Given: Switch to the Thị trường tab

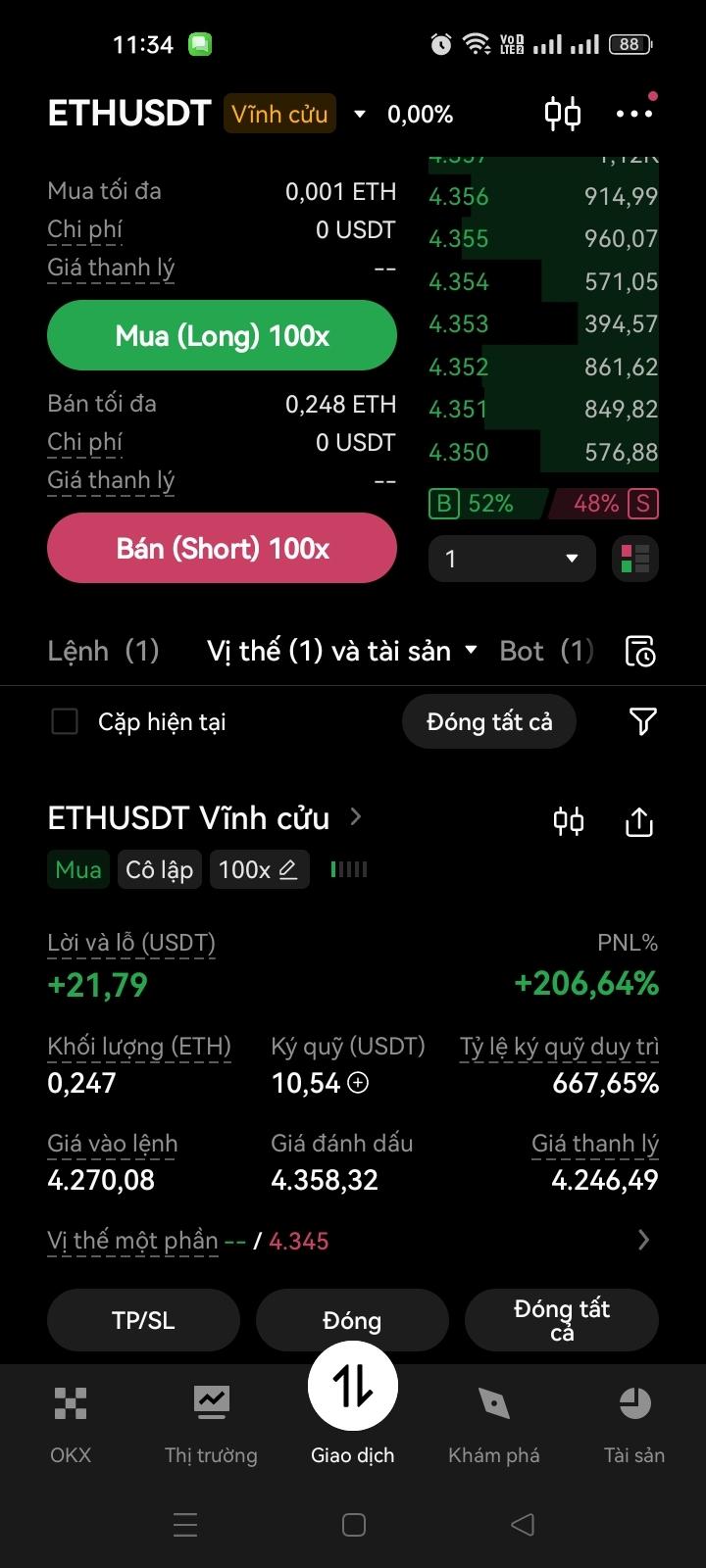Looking at the screenshot, I should tap(211, 1421).
